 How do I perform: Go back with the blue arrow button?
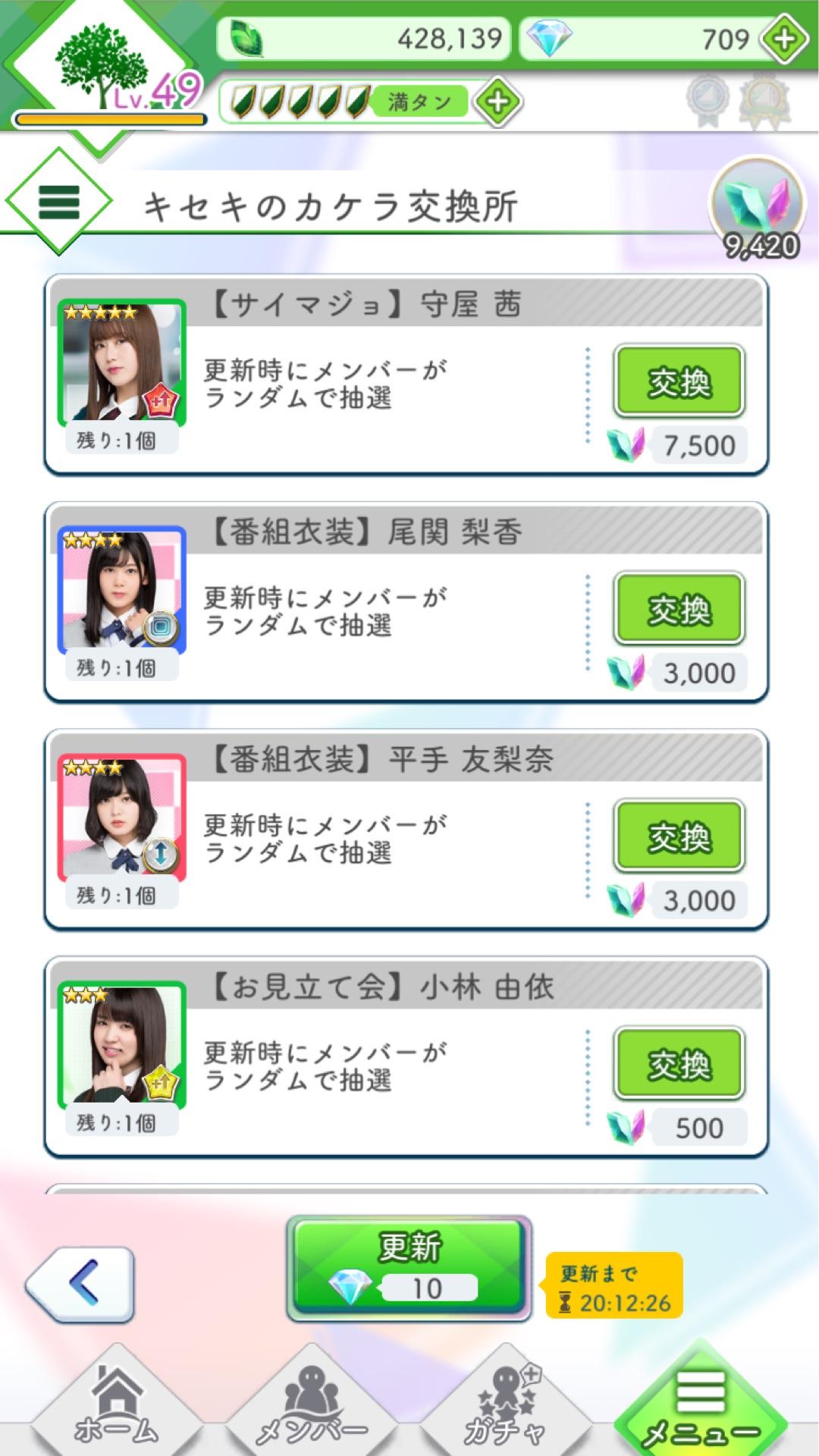(x=80, y=1284)
